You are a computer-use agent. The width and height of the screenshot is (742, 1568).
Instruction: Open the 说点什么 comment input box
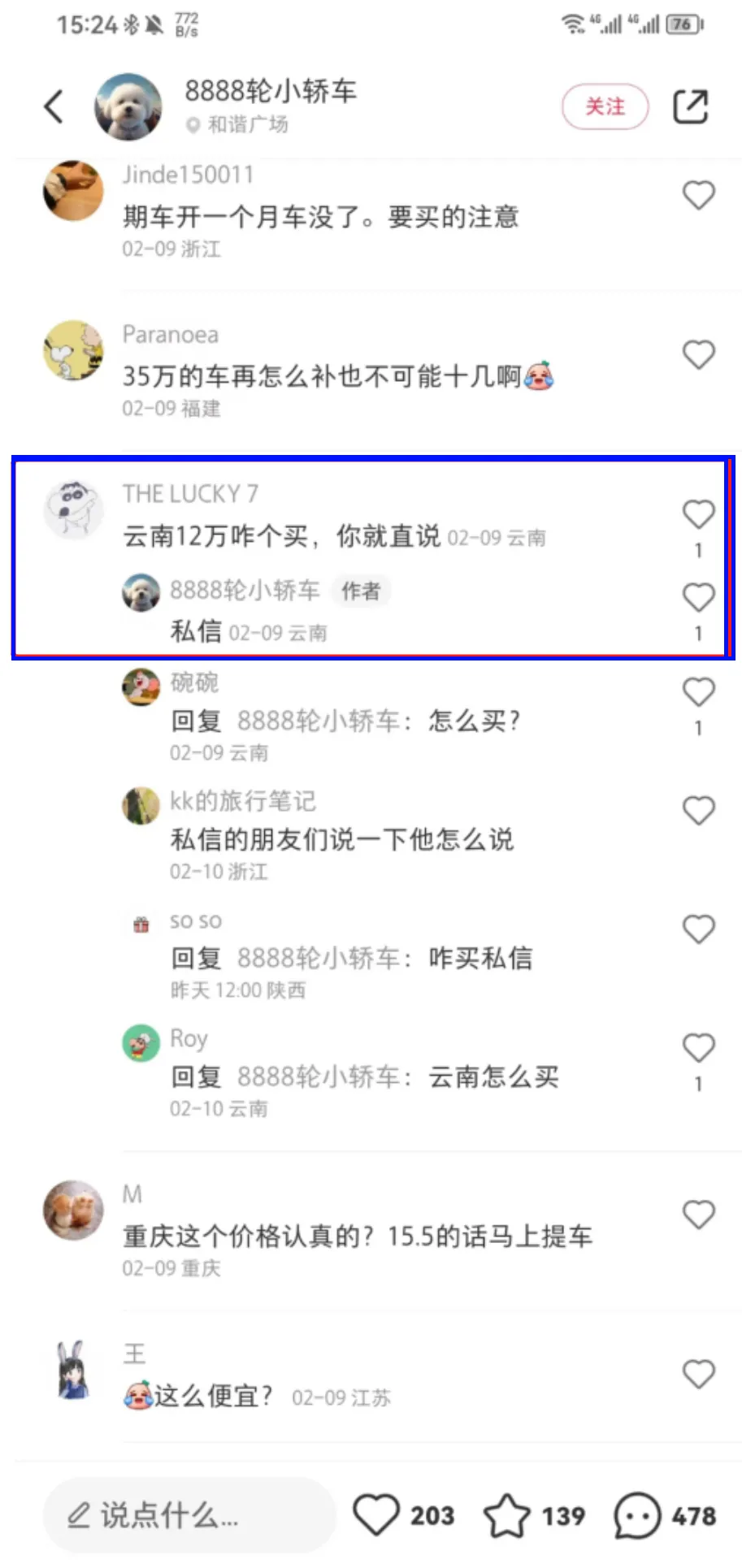189,1515
